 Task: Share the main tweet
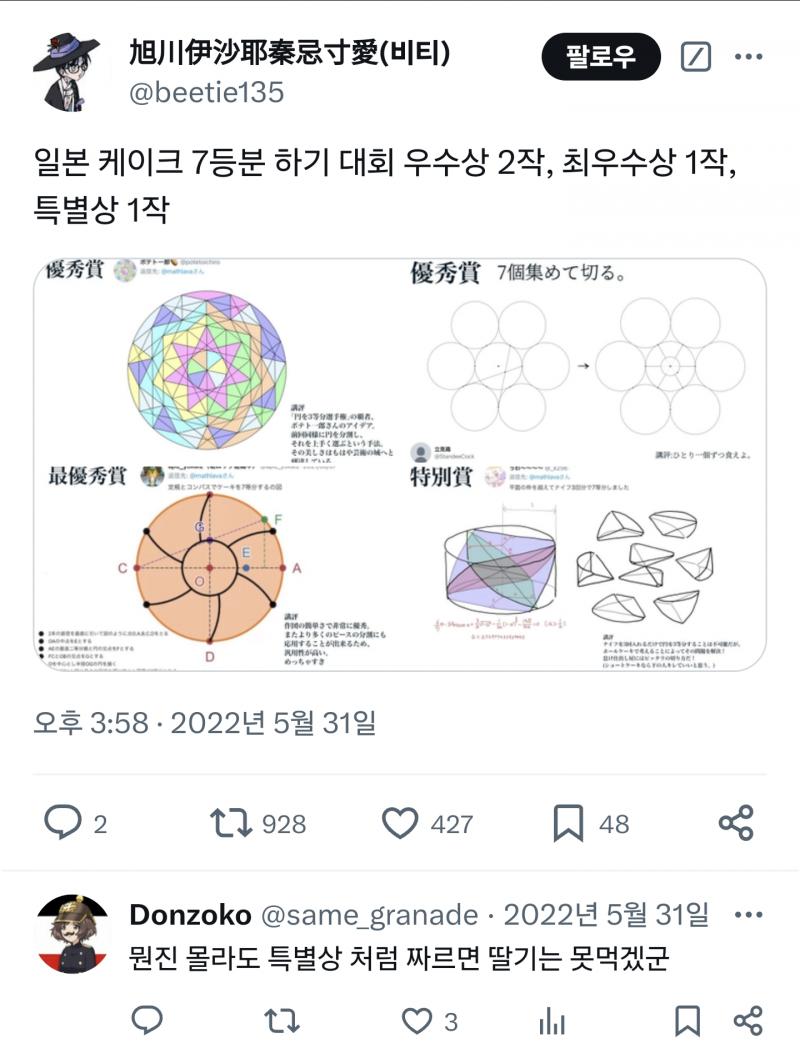(736, 823)
